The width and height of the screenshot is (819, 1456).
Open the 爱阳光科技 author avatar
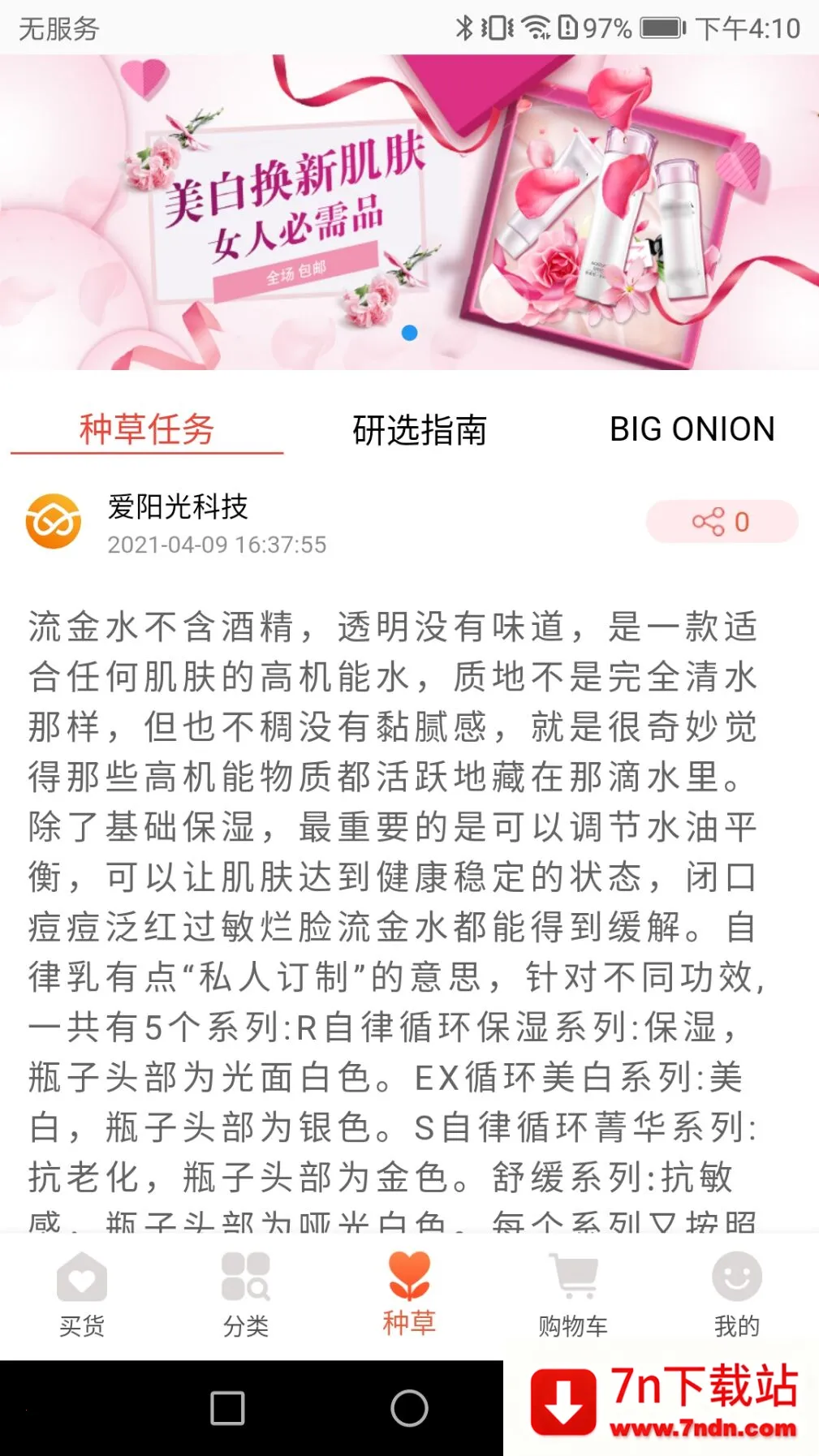[54, 522]
